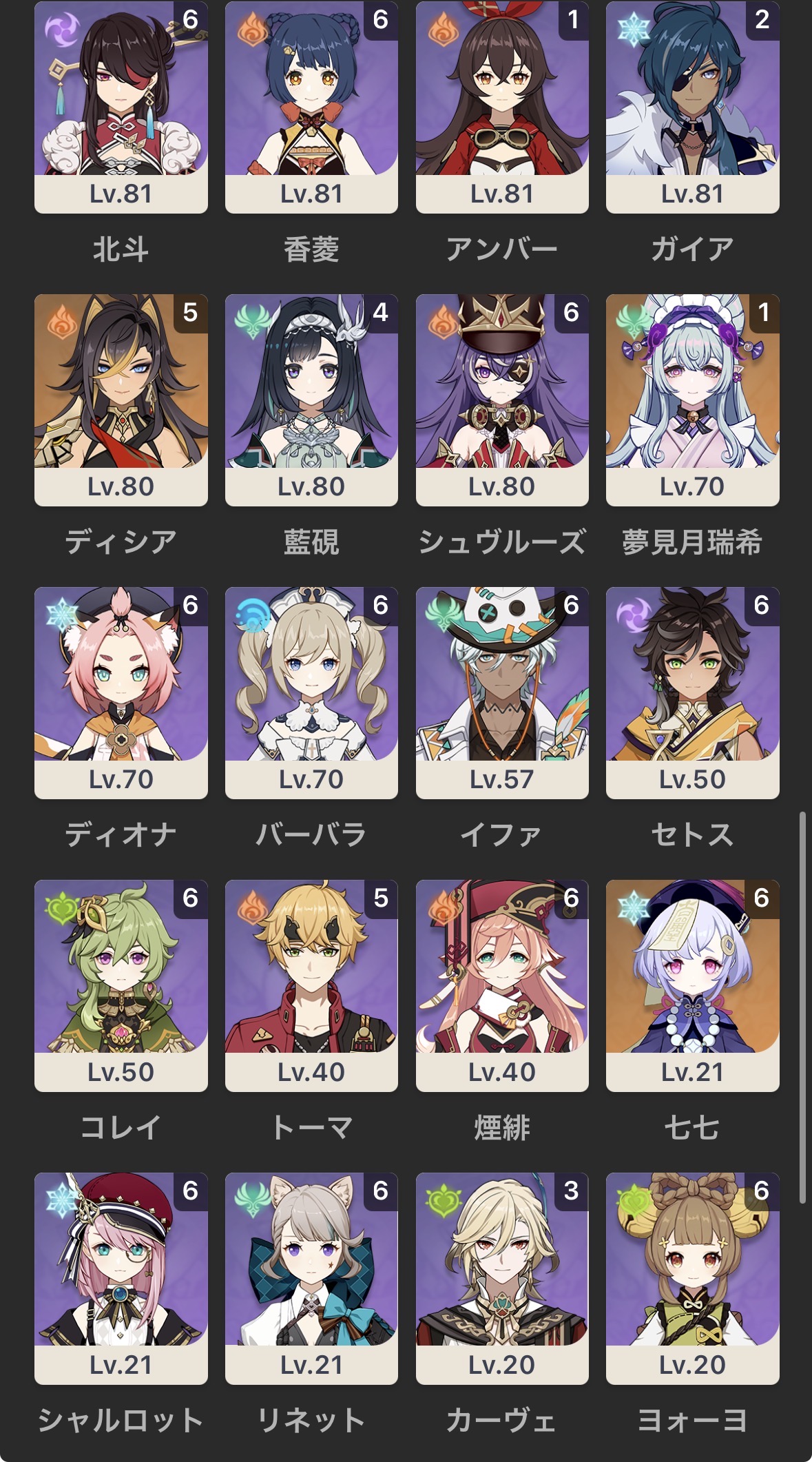The image size is (812, 1462).
Task: Open the イファ character card
Action: tap(502, 692)
